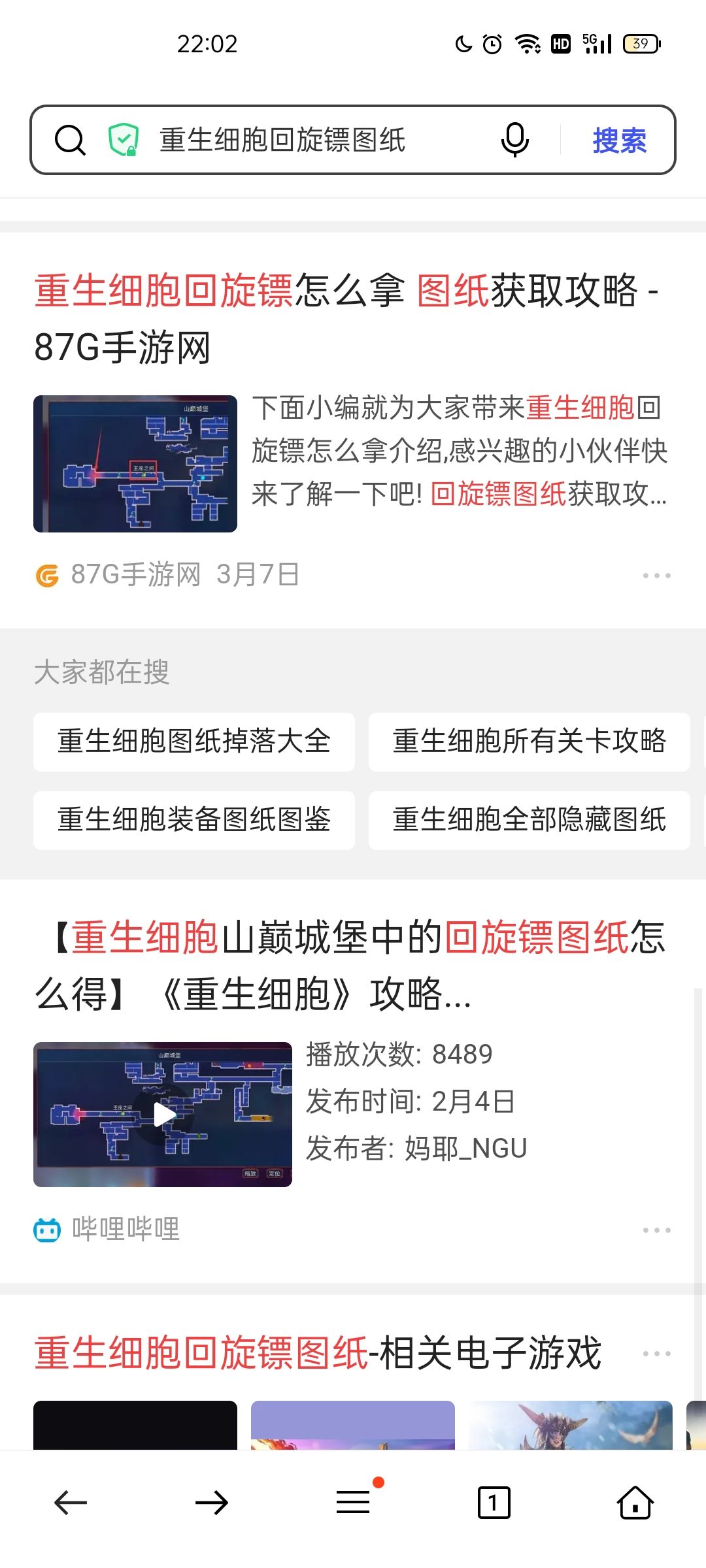Tap the search box containing 重生细胞回旋镖图纸
706x1568 pixels.
pos(282,140)
